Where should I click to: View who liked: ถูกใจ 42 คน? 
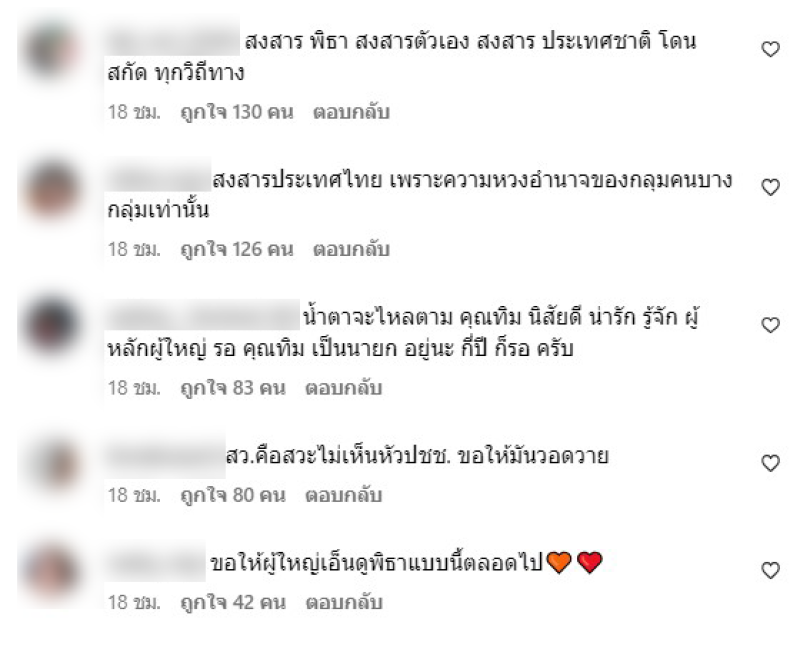click(232, 603)
